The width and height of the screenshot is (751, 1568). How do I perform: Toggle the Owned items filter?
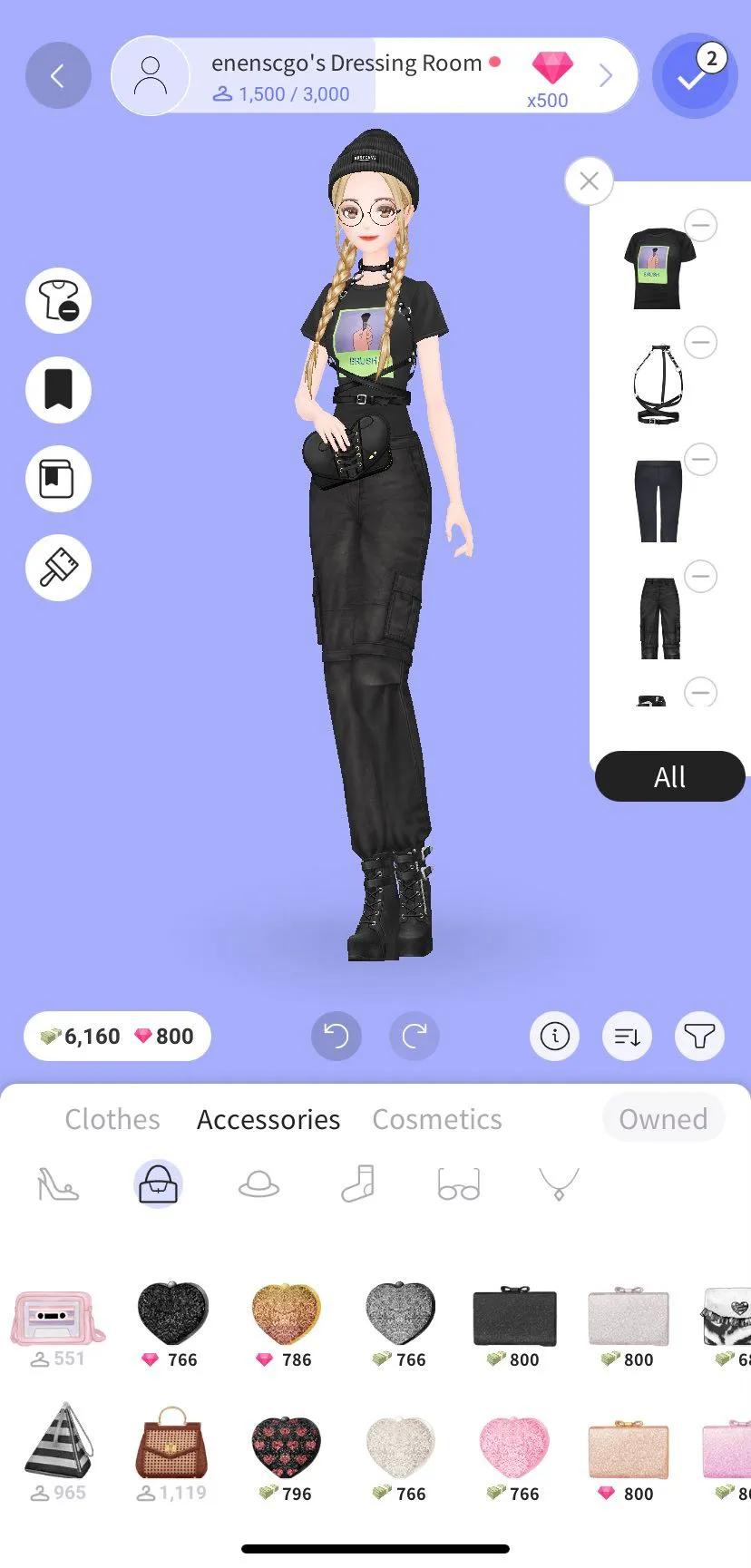[x=663, y=1119]
